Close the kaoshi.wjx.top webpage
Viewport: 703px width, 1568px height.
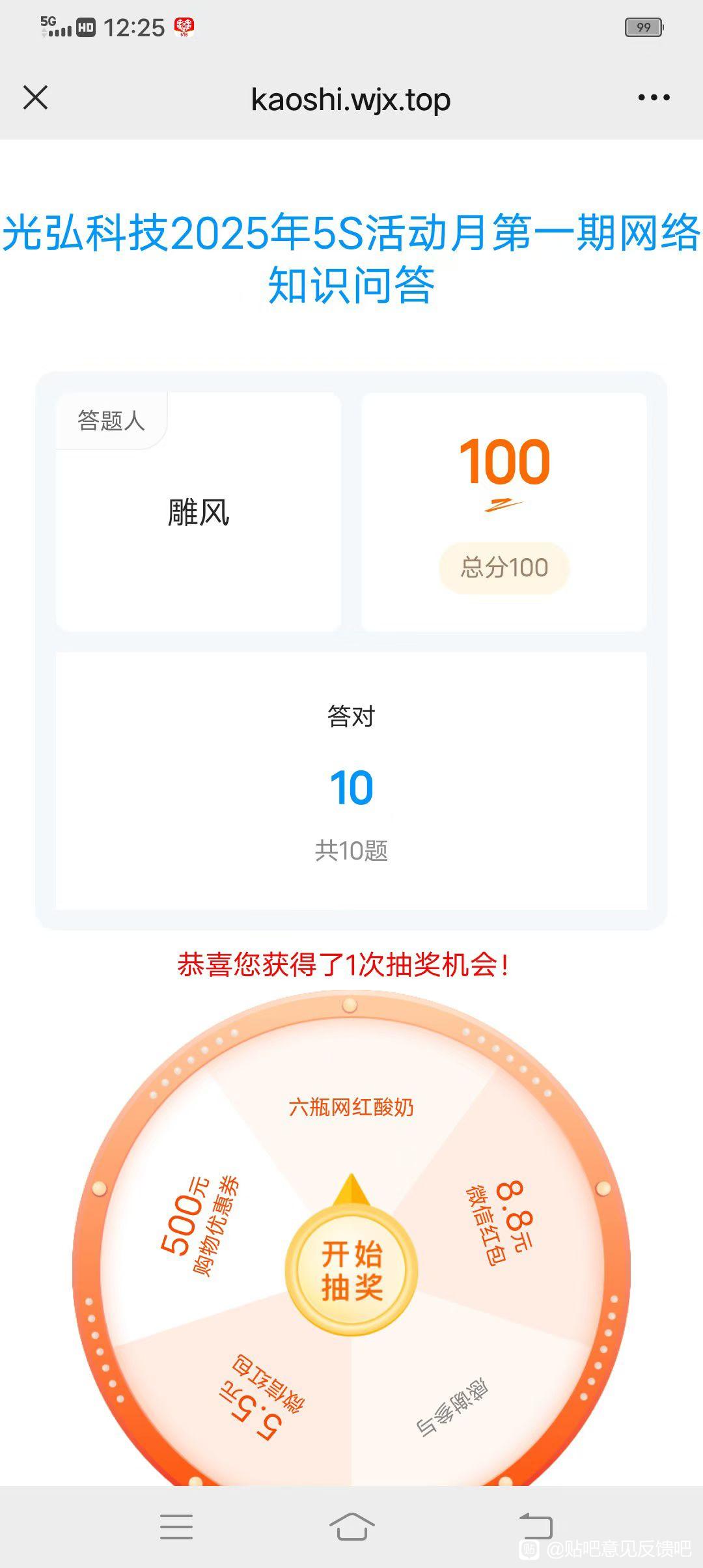[35, 98]
